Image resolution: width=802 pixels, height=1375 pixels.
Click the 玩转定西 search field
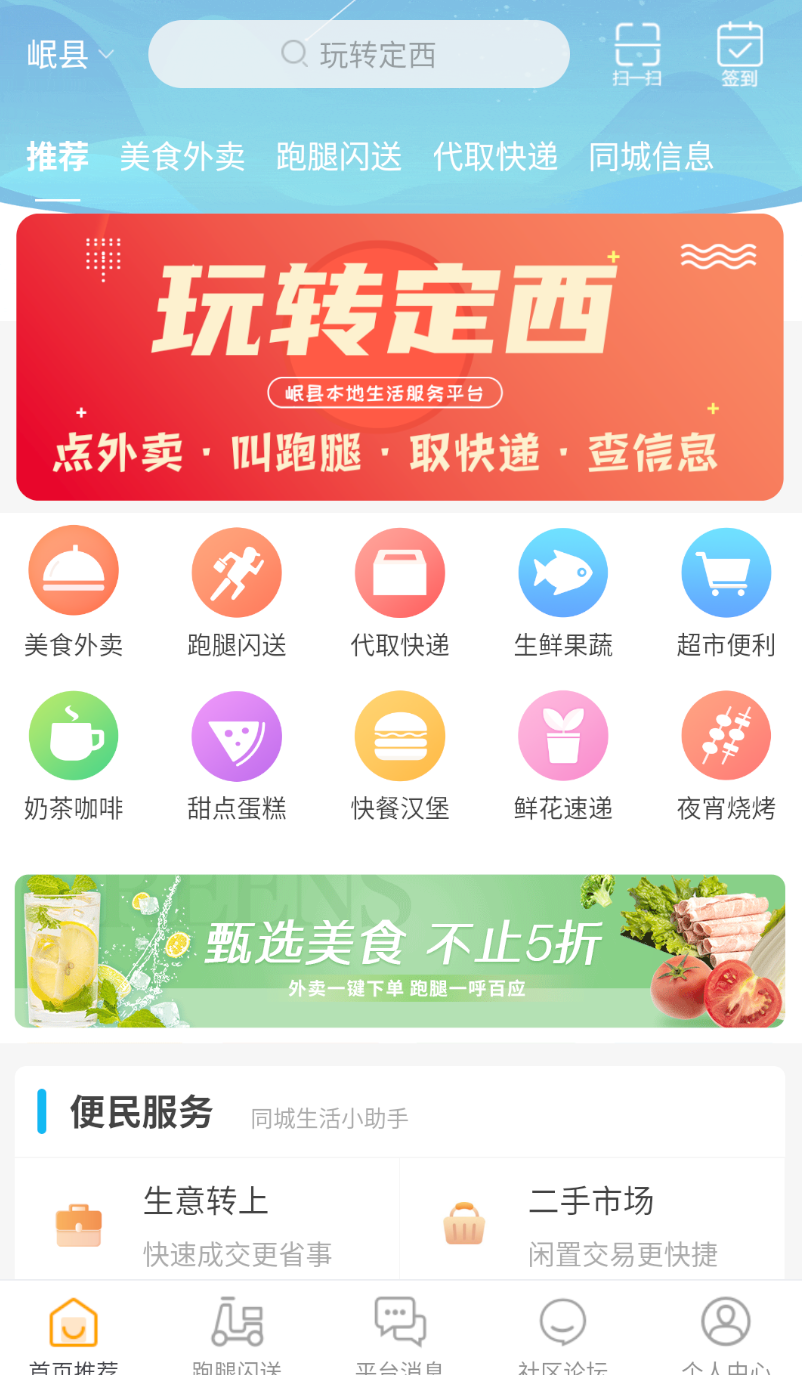point(359,54)
